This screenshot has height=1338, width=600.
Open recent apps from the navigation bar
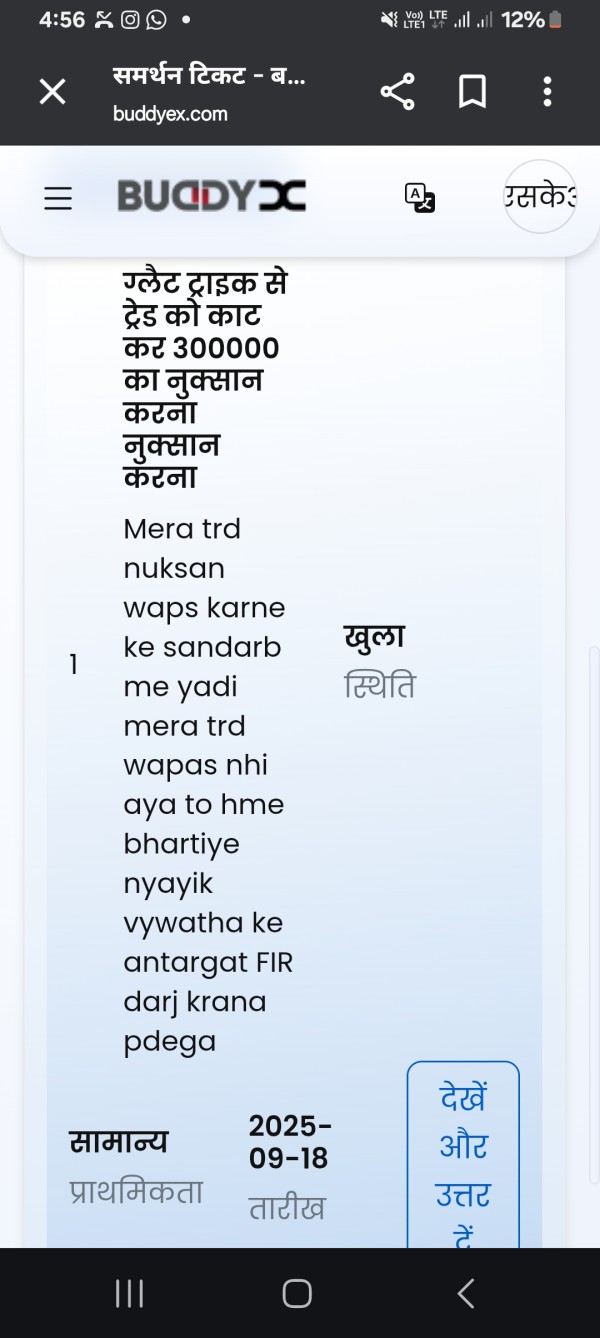click(130, 1293)
